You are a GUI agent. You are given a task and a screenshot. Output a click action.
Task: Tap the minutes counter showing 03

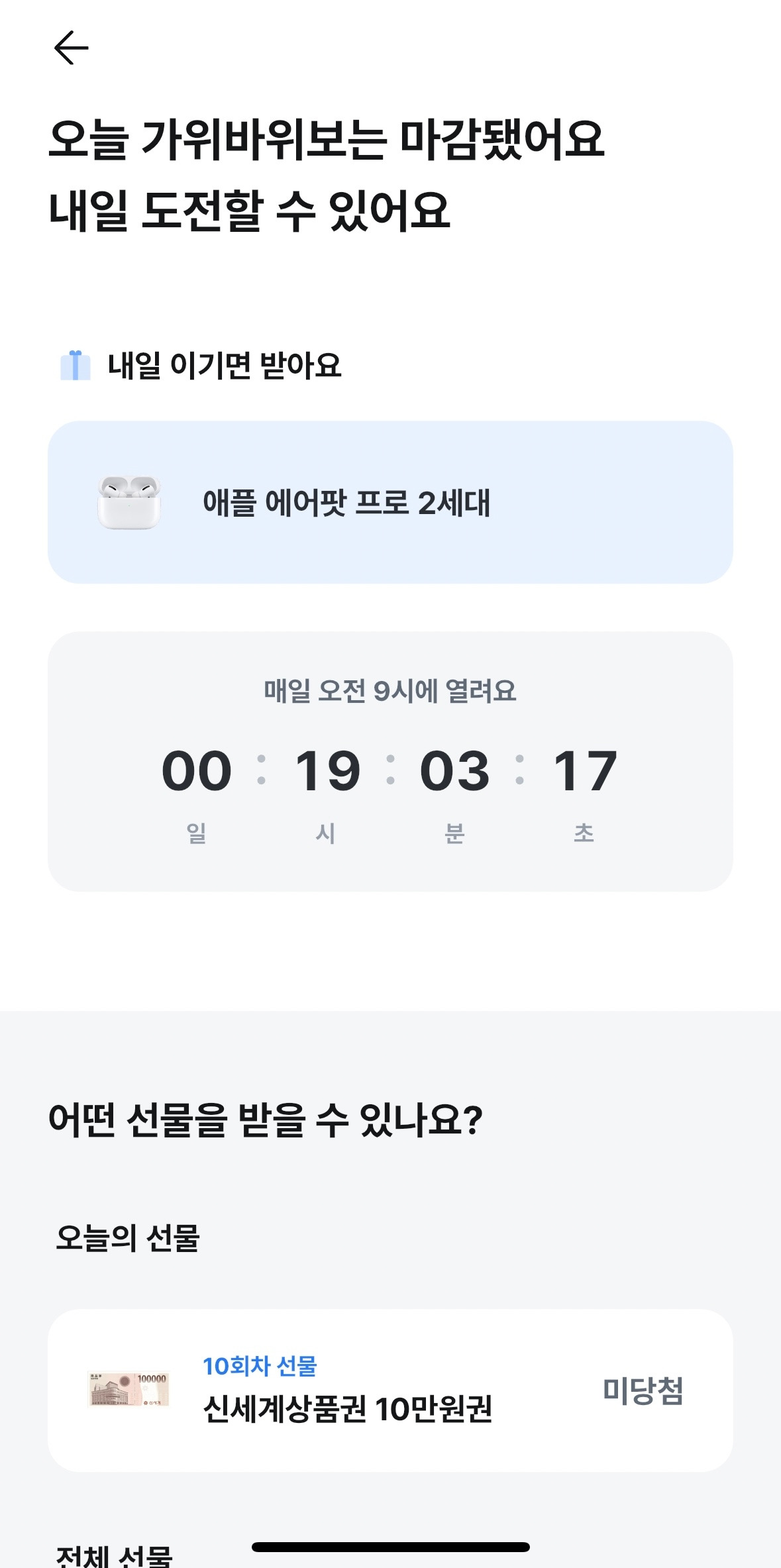pos(455,770)
